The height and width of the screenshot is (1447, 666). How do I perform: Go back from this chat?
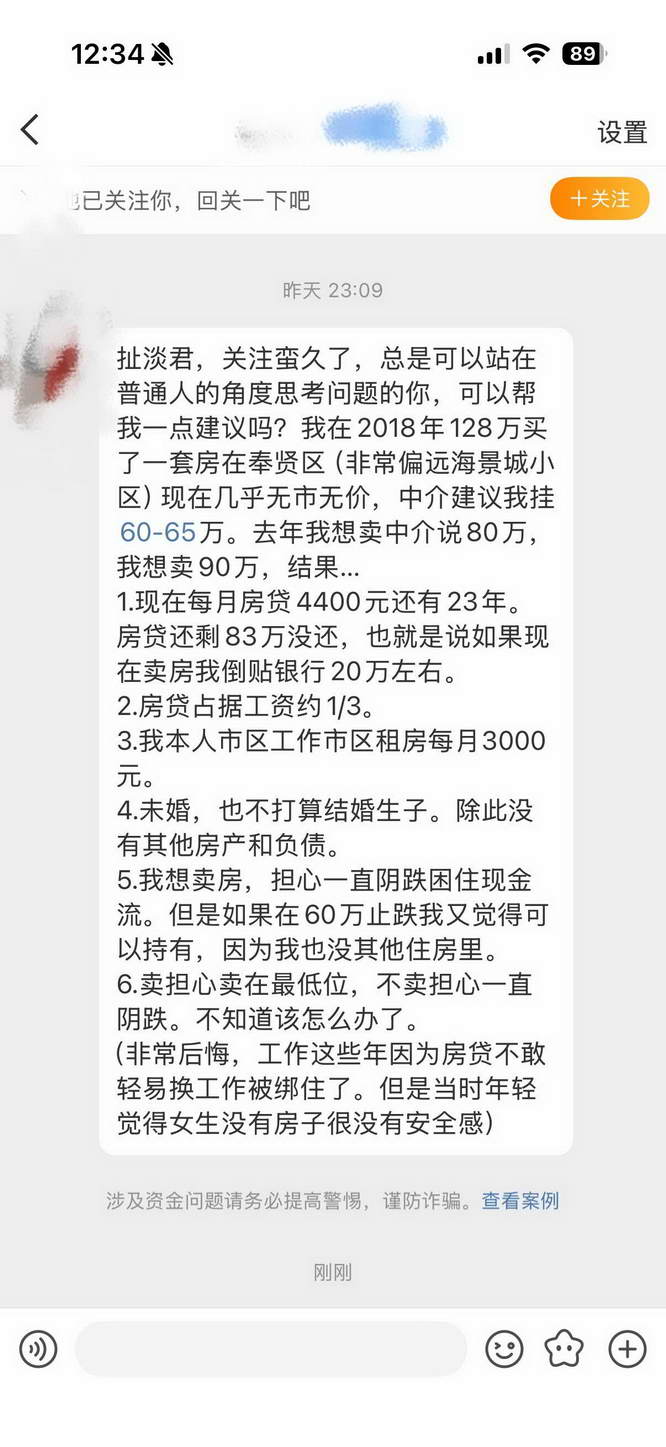tap(30, 129)
